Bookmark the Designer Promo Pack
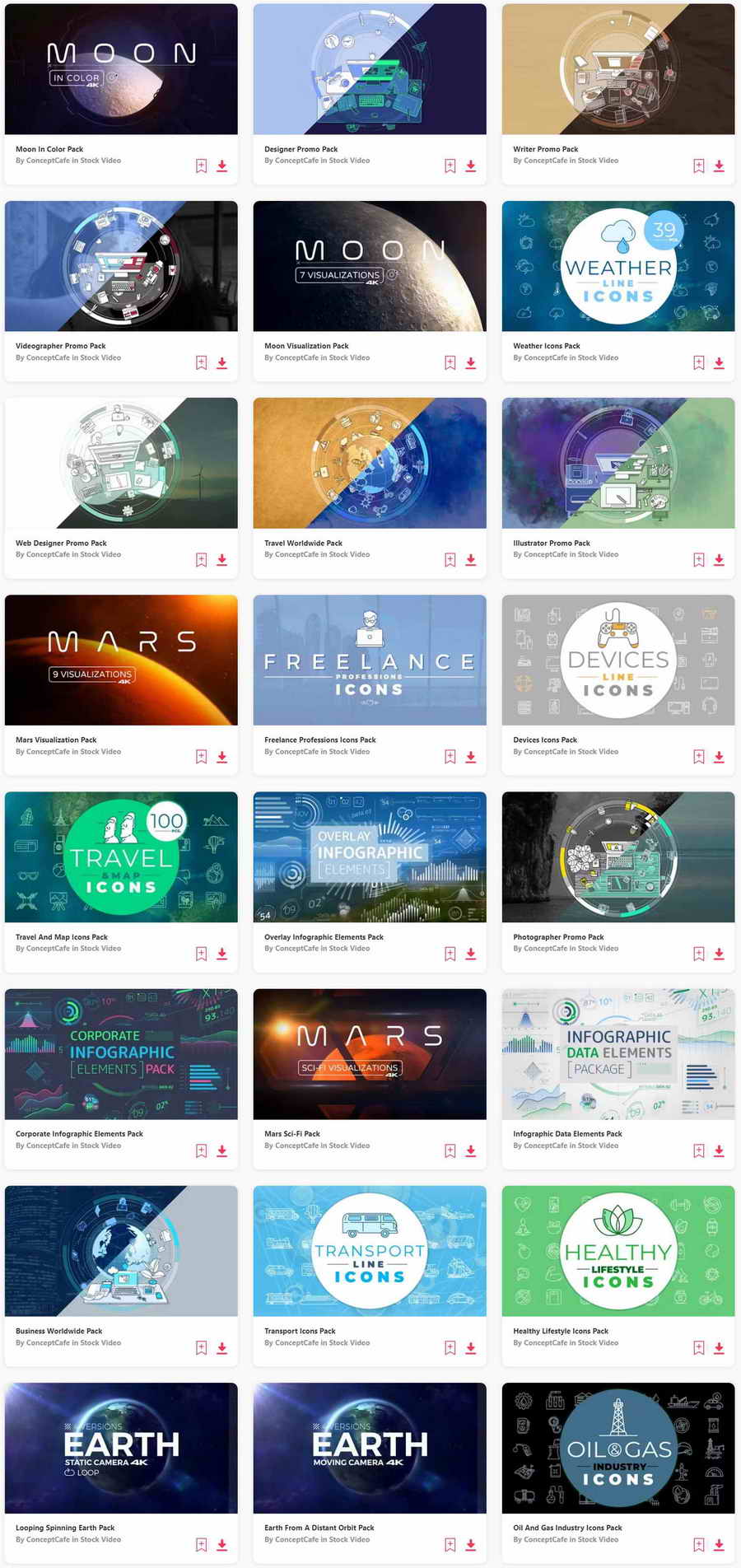Image resolution: width=741 pixels, height=1568 pixels. [450, 166]
